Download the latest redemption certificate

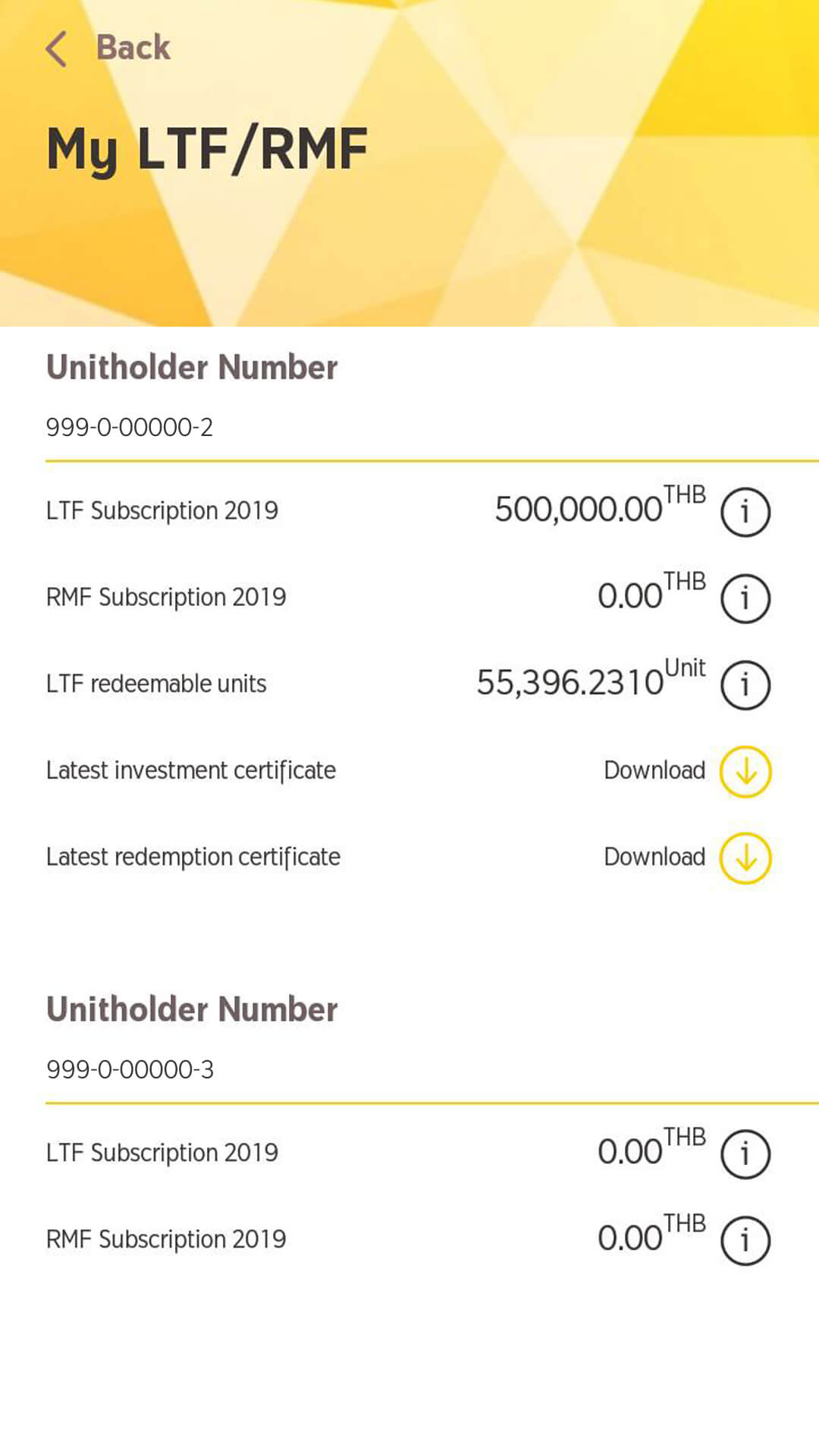745,858
